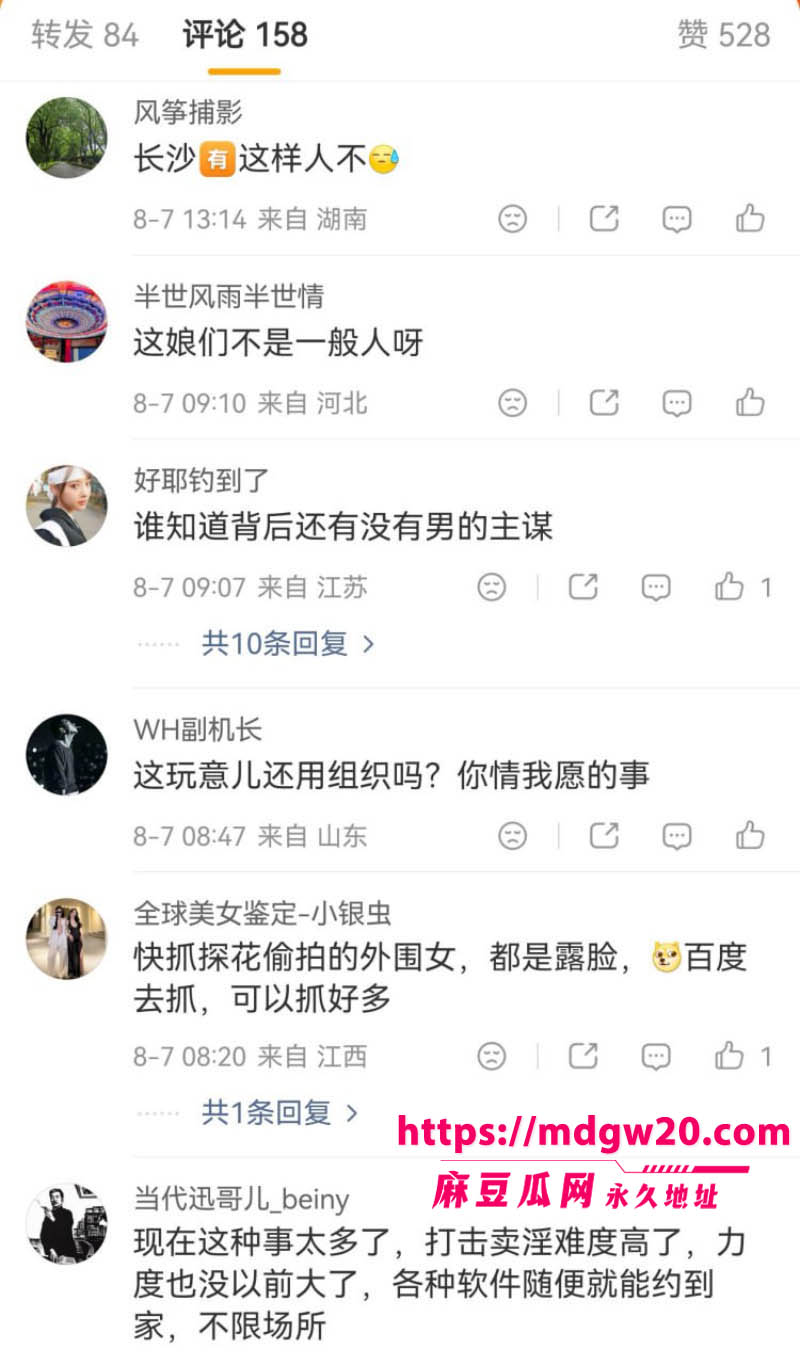Share WH副机长's comment
Screen dimensions: 800x1365
[x=604, y=835]
